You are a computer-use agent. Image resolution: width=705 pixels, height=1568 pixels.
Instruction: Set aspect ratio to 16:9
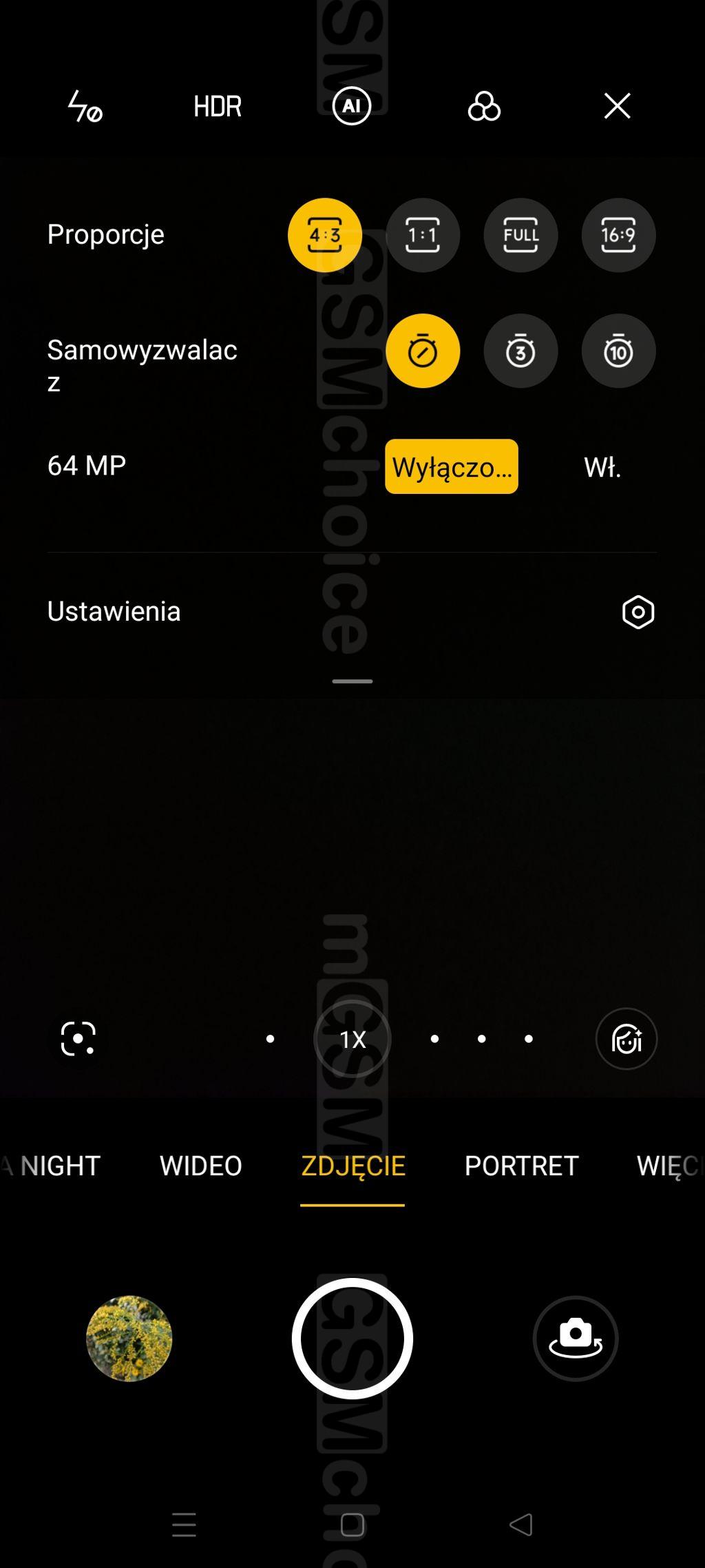pyautogui.click(x=618, y=236)
